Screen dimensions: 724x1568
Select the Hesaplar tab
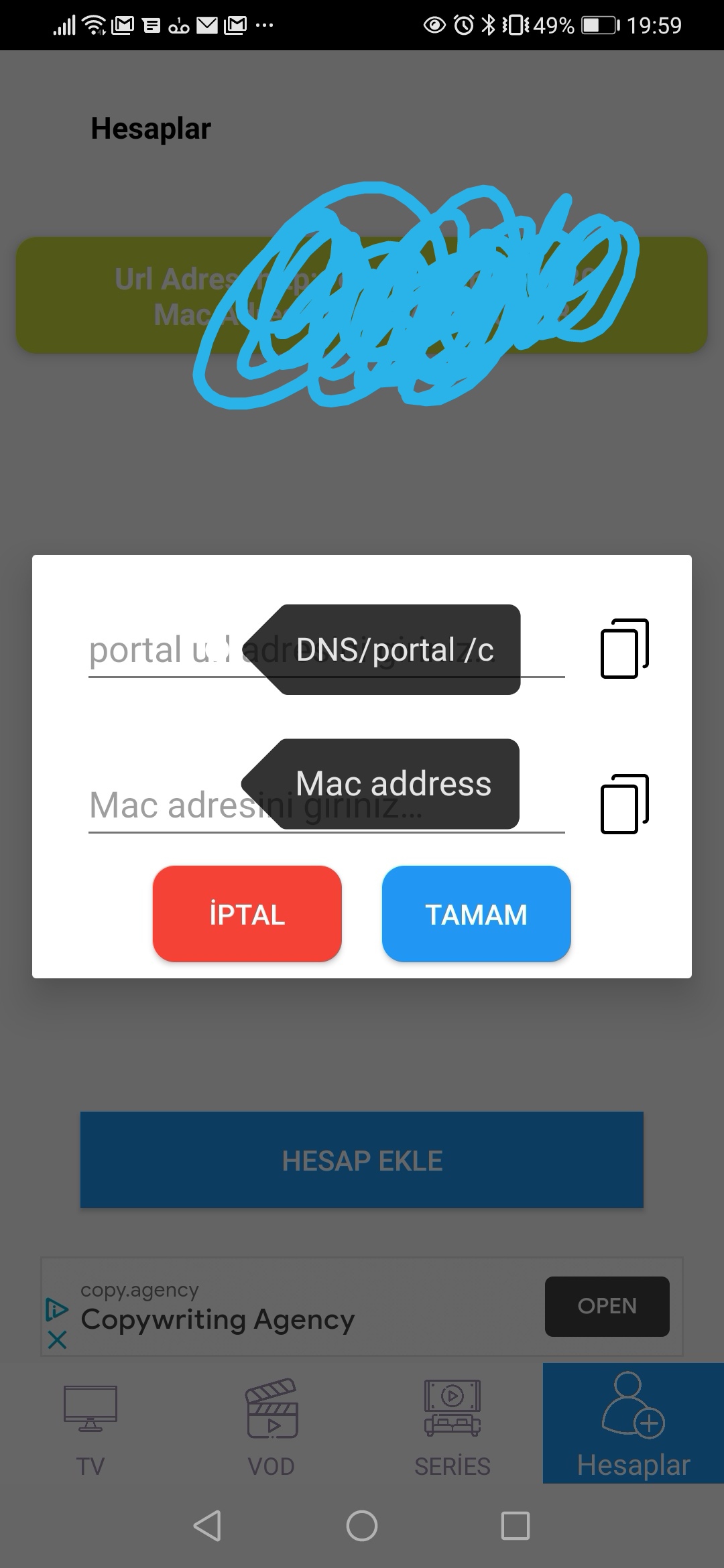click(633, 1423)
